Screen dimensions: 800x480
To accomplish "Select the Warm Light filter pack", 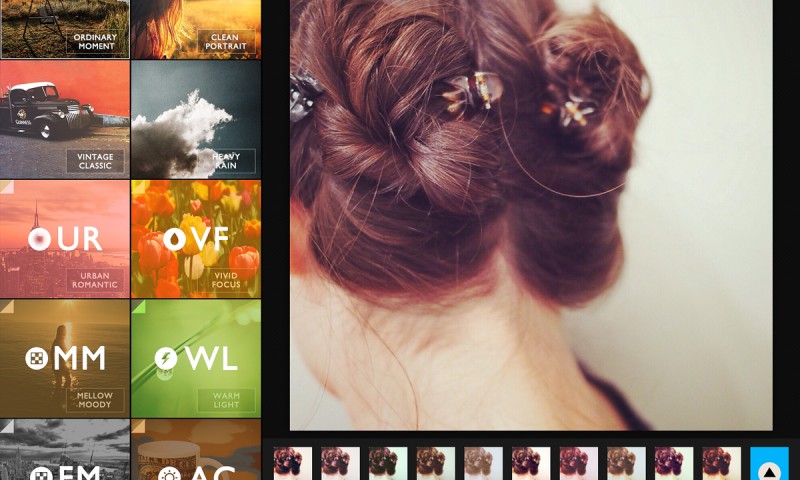I will point(195,358).
